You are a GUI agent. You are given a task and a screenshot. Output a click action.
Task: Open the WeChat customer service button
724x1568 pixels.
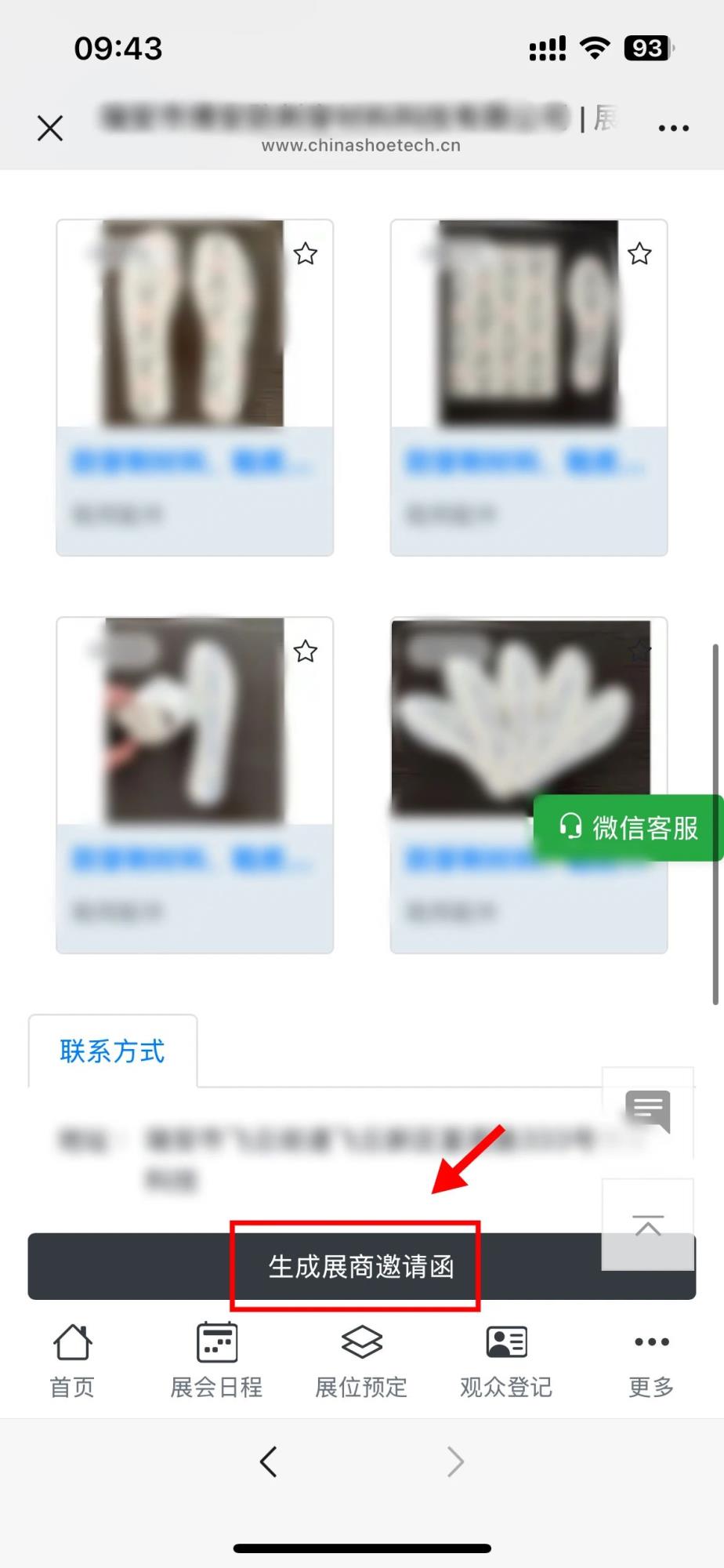click(x=628, y=828)
